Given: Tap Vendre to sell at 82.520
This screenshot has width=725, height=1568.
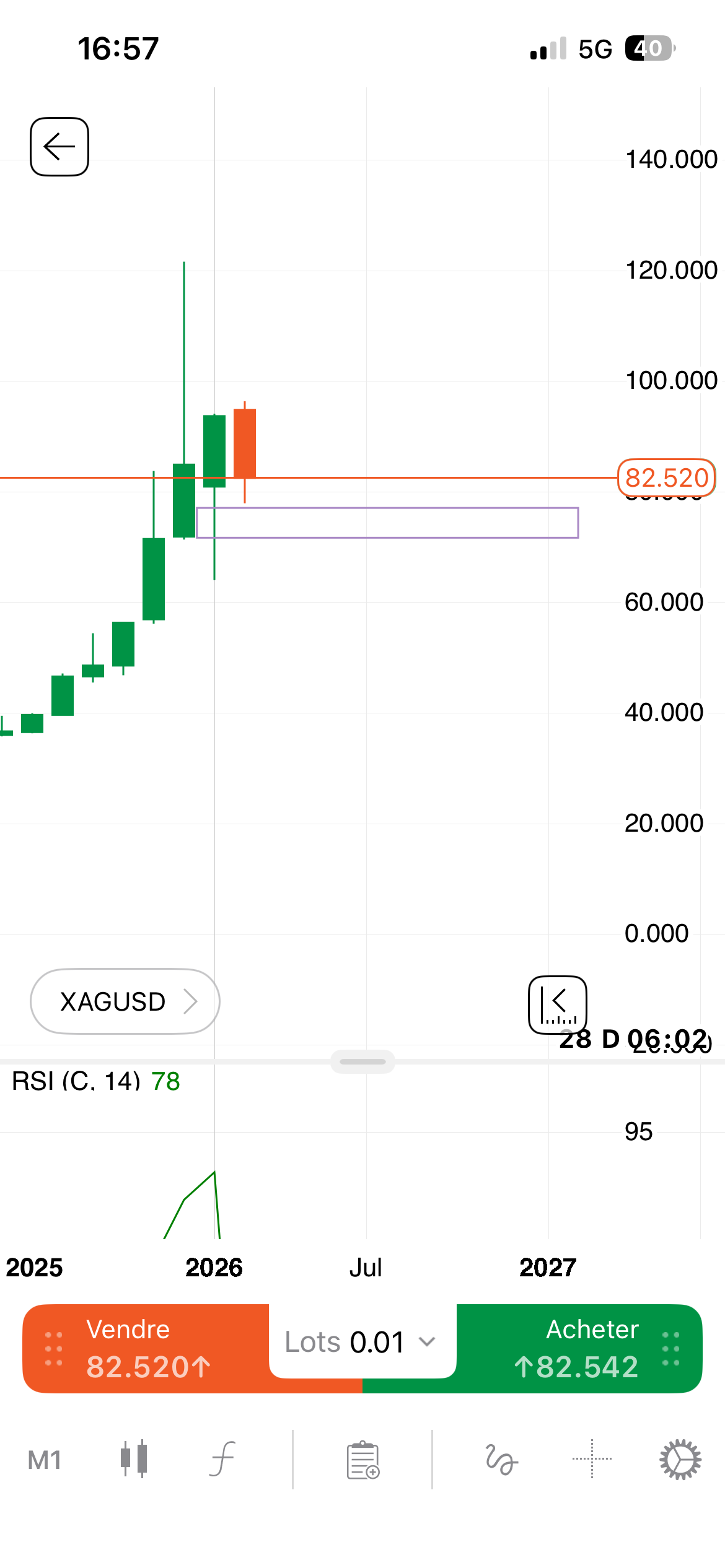Looking at the screenshot, I should [x=146, y=1348].
